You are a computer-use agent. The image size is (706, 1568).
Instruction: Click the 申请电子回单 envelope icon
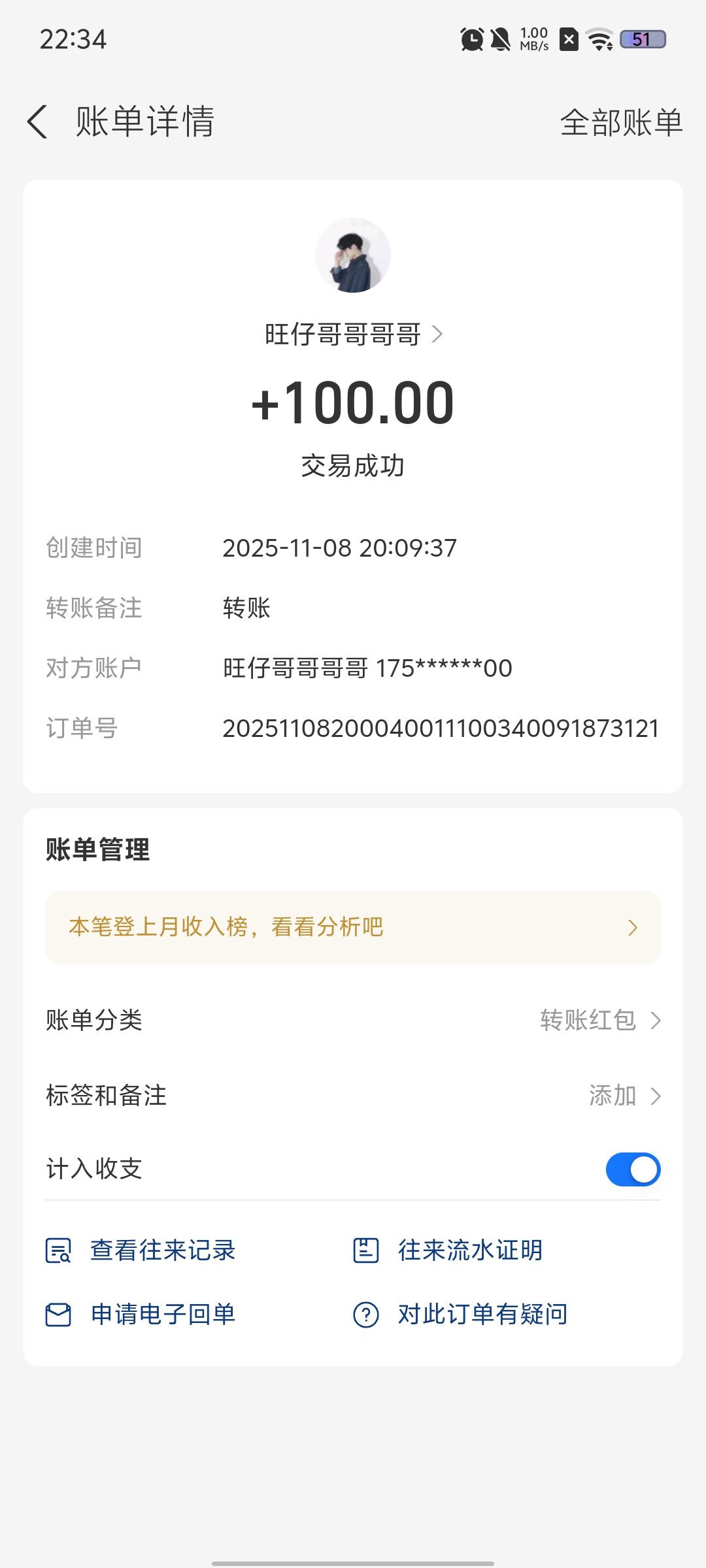(x=58, y=1314)
